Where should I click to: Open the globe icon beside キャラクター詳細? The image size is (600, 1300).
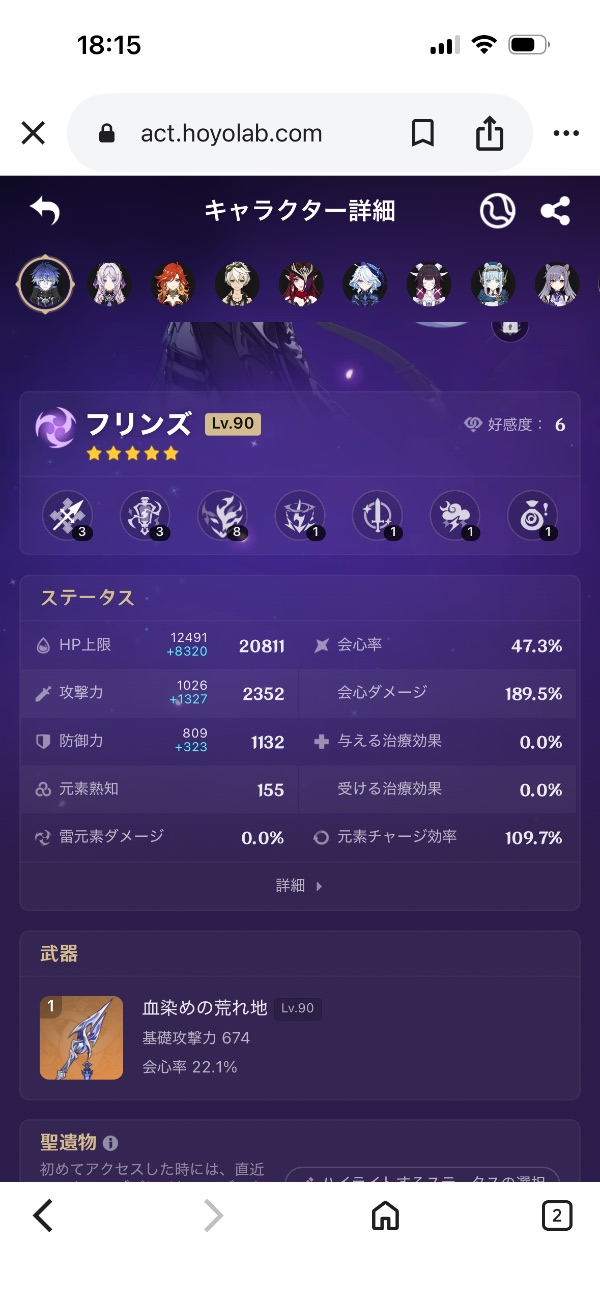[497, 211]
